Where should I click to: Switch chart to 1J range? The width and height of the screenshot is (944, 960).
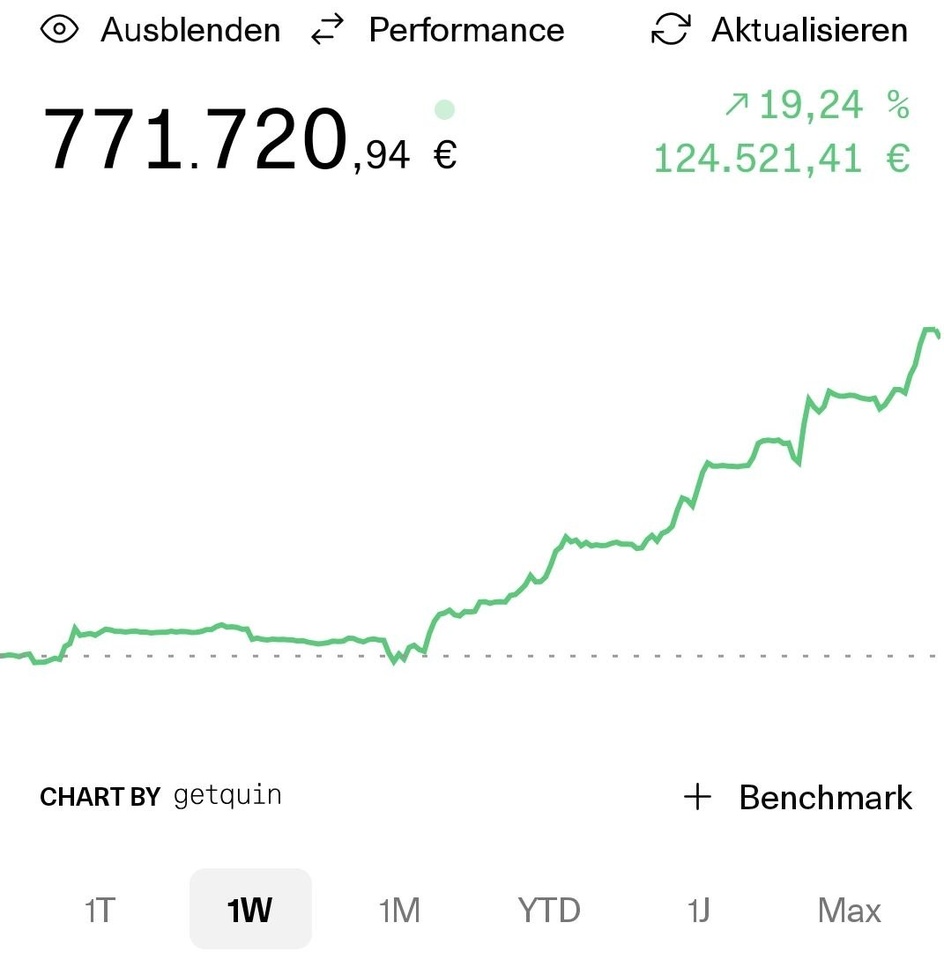point(698,910)
